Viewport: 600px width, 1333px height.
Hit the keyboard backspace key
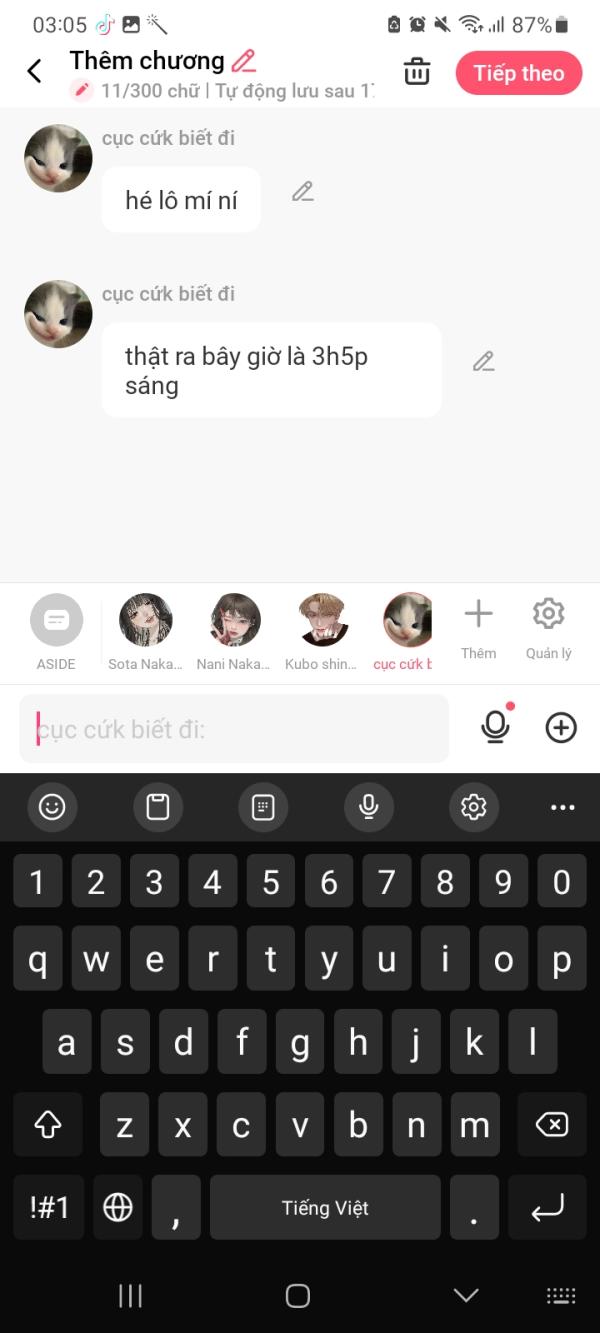click(552, 1125)
